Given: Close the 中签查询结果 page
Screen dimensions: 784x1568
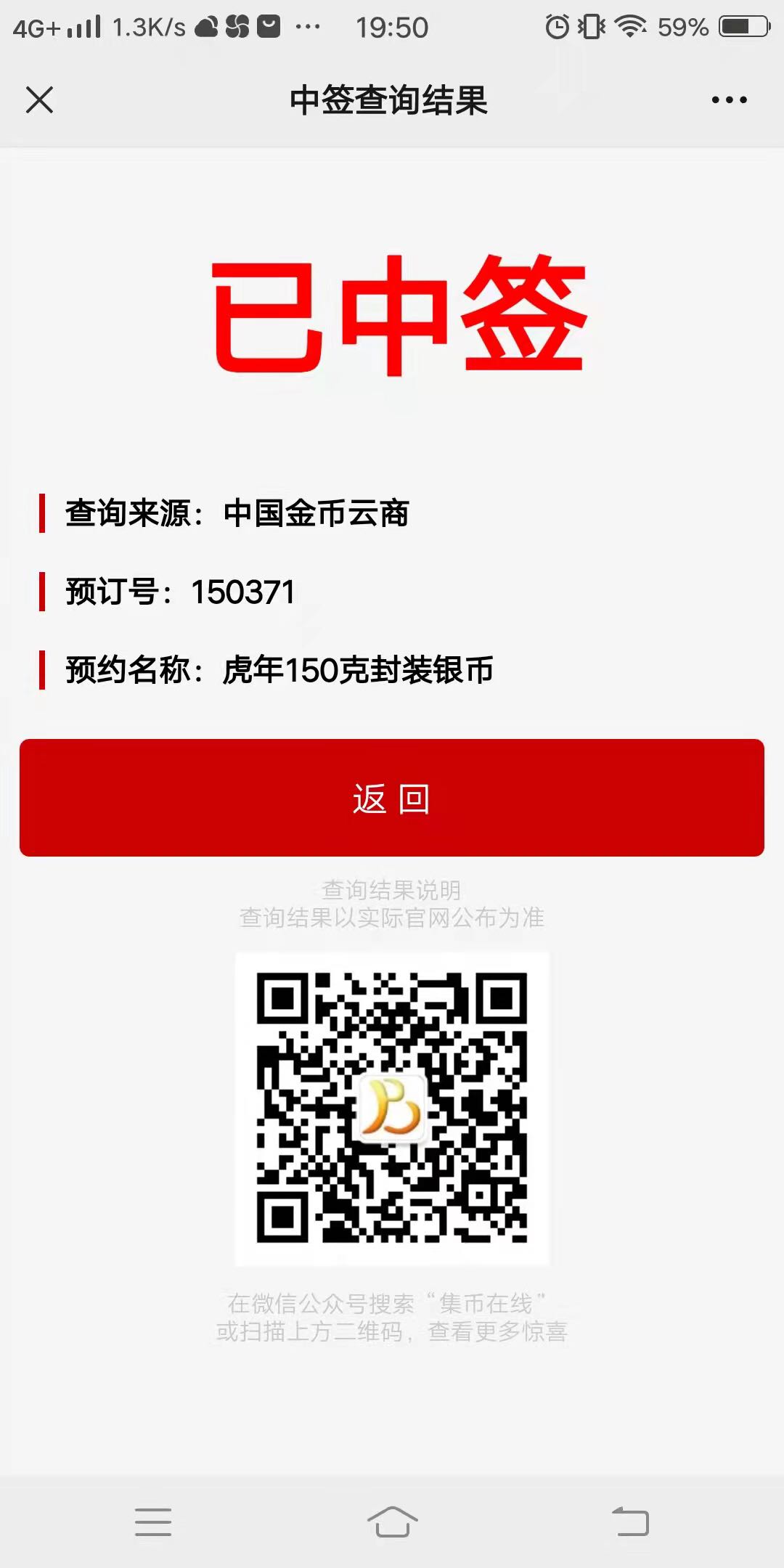Looking at the screenshot, I should 40,99.
